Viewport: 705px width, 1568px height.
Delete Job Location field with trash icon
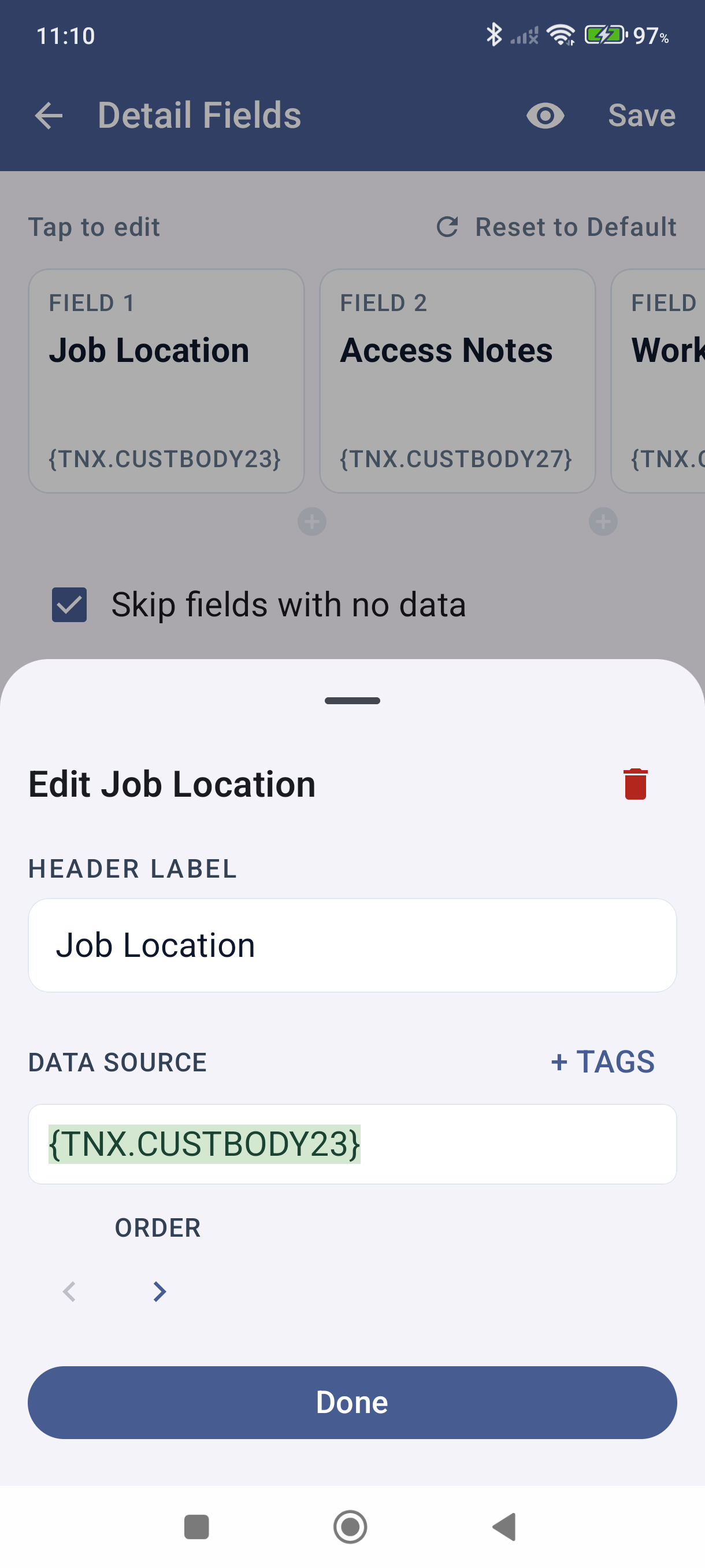(x=634, y=785)
